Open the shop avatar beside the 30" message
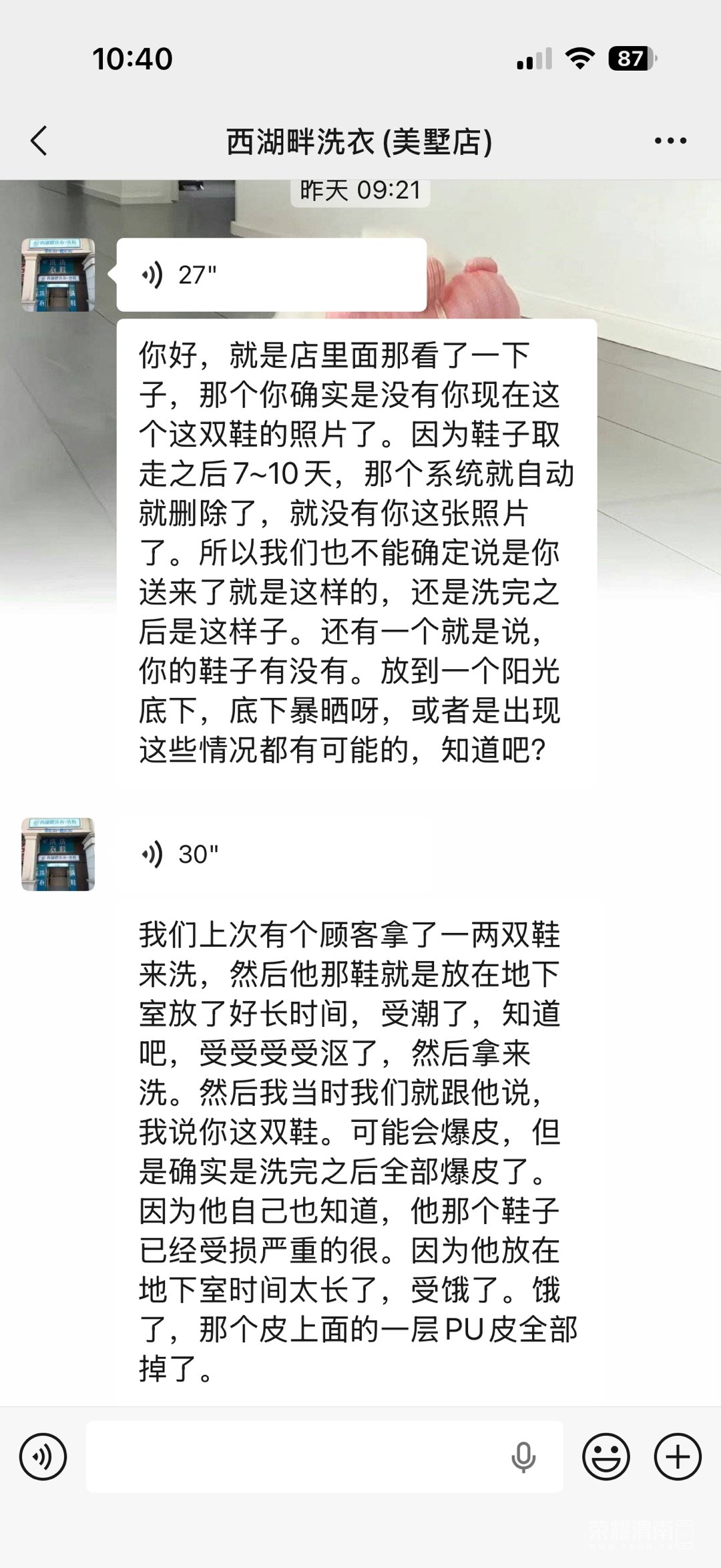Screen dimensions: 721x1568 click(x=58, y=854)
